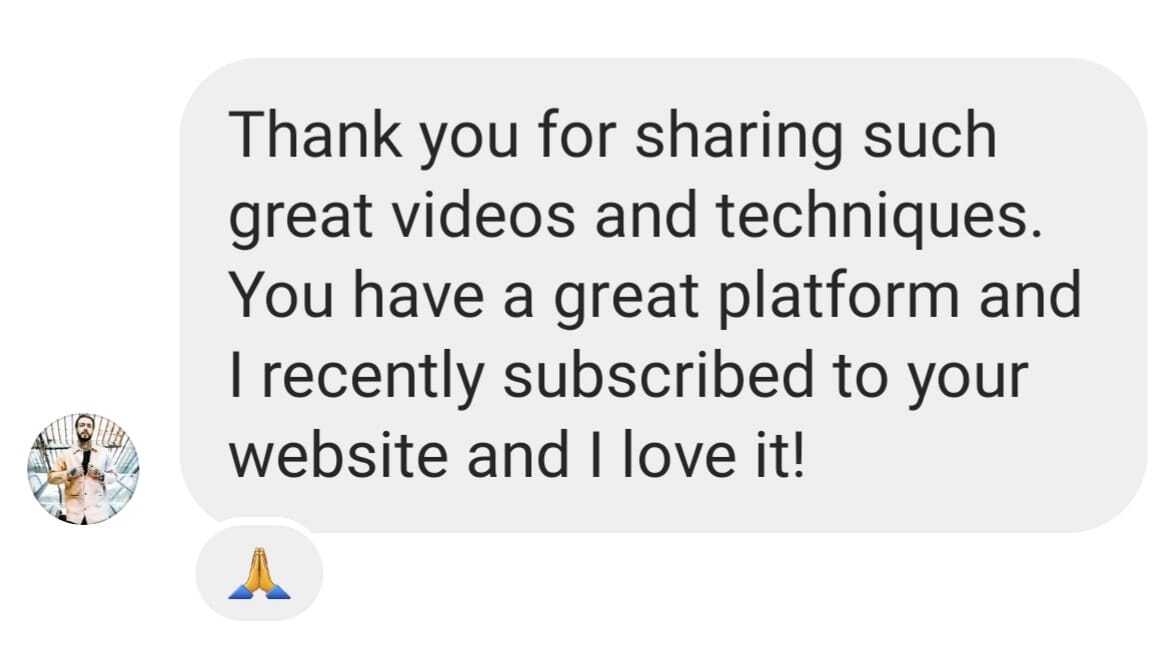Tap the praying hands reaction on the message
This screenshot has width=1171, height=652.
(259, 574)
